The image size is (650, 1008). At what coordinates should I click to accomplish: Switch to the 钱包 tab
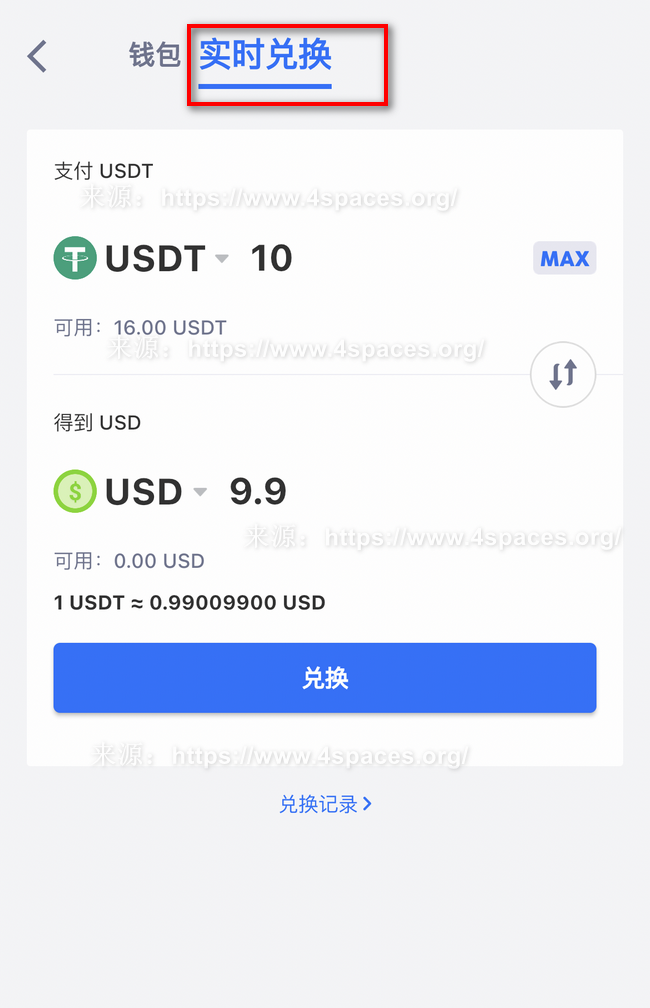pyautogui.click(x=154, y=55)
